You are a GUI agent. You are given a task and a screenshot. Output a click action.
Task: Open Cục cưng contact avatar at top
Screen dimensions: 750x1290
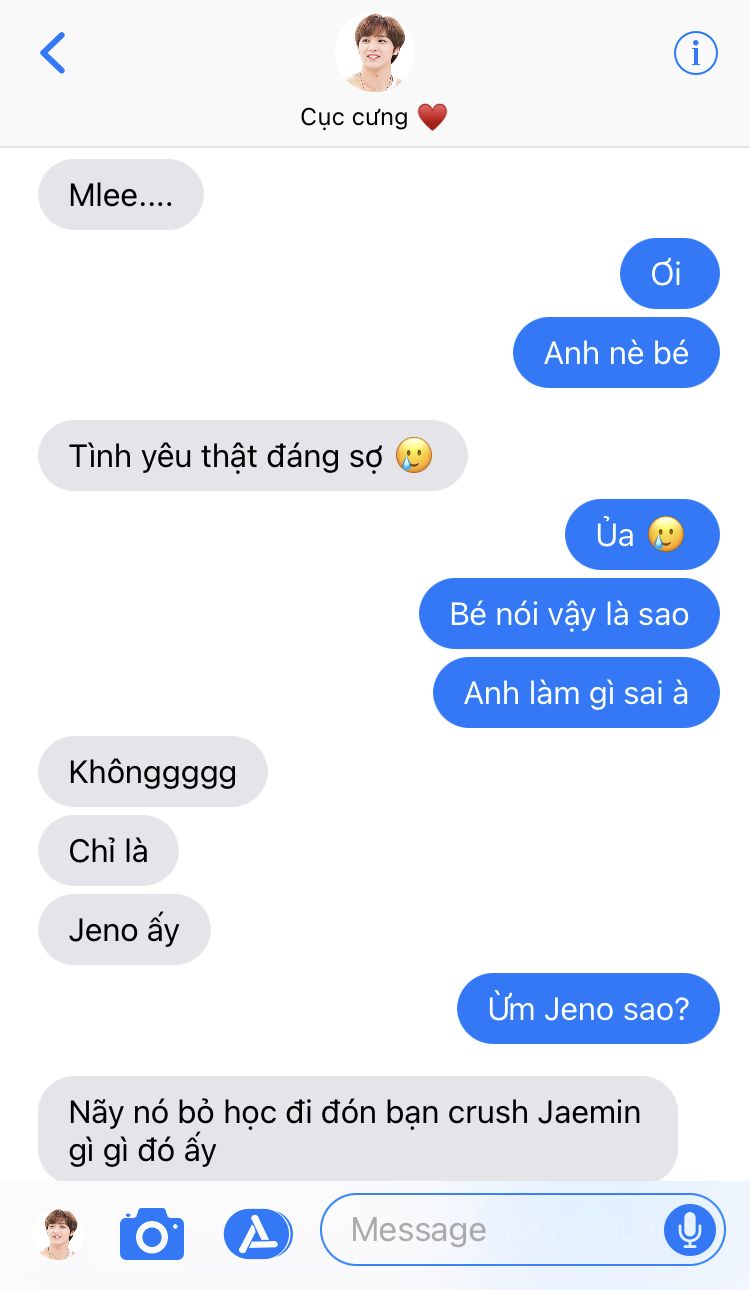pos(374,52)
